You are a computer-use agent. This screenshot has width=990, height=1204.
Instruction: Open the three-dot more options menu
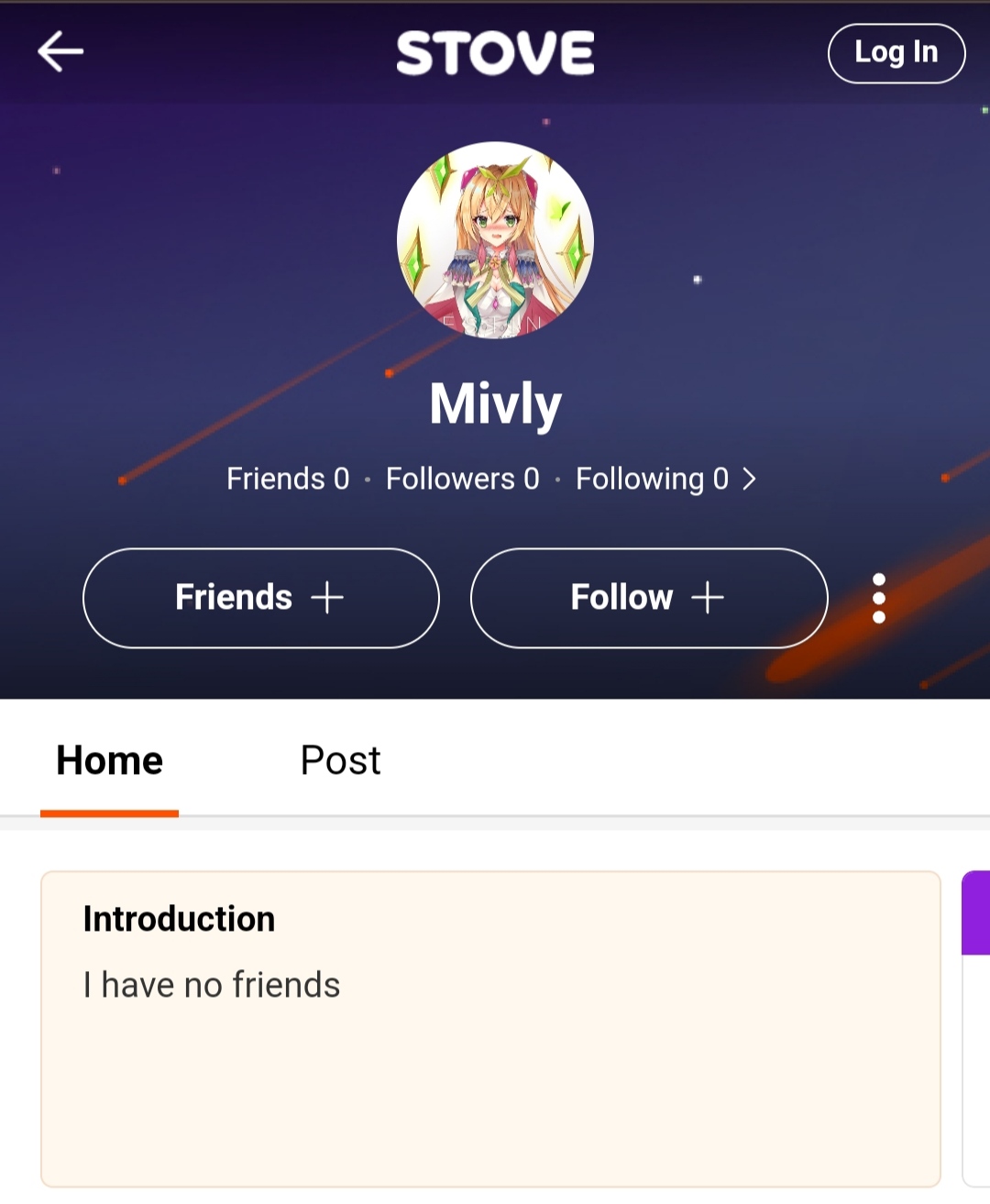pos(879,599)
